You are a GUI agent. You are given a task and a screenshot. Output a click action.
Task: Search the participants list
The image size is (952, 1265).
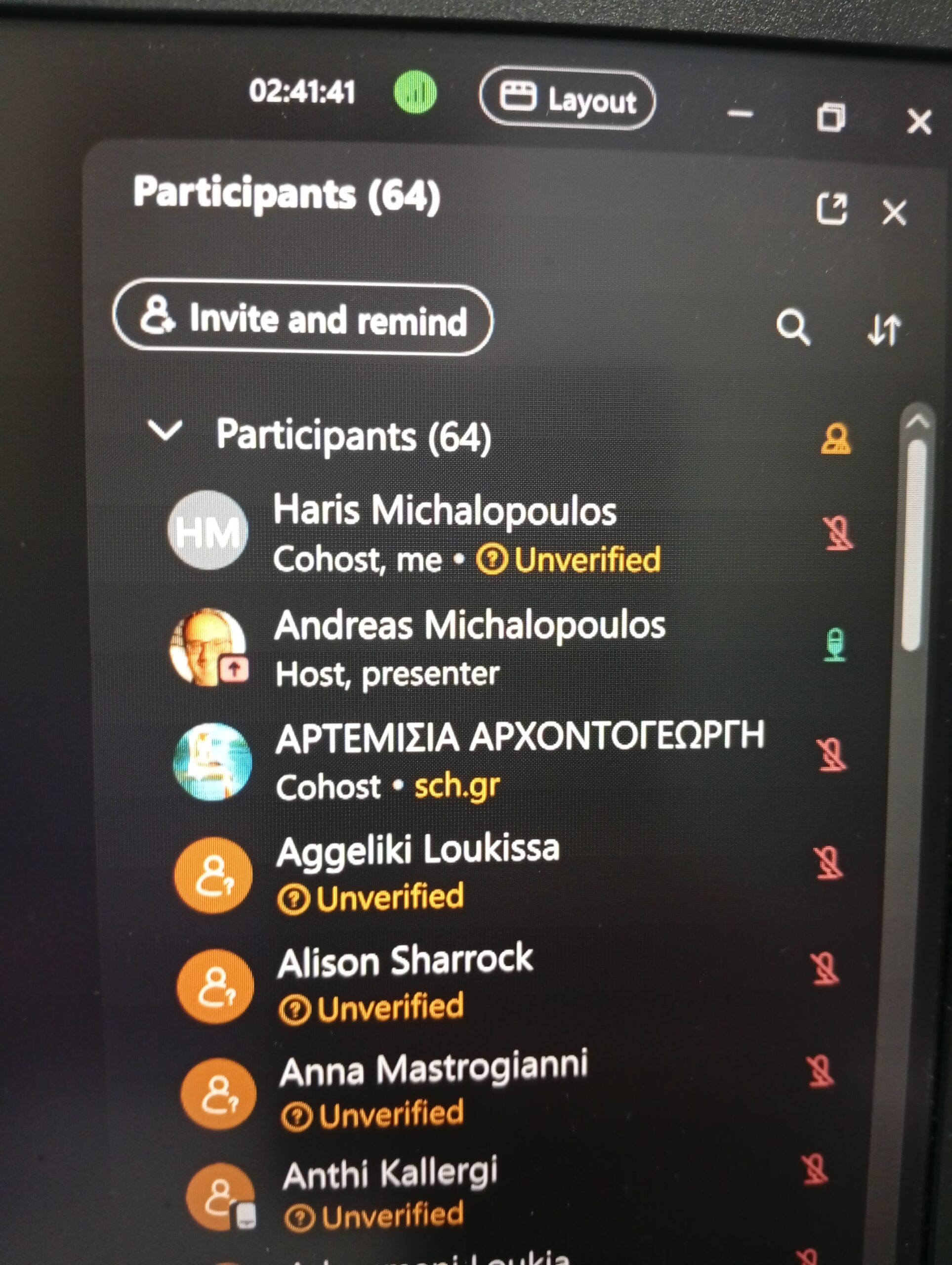(792, 327)
